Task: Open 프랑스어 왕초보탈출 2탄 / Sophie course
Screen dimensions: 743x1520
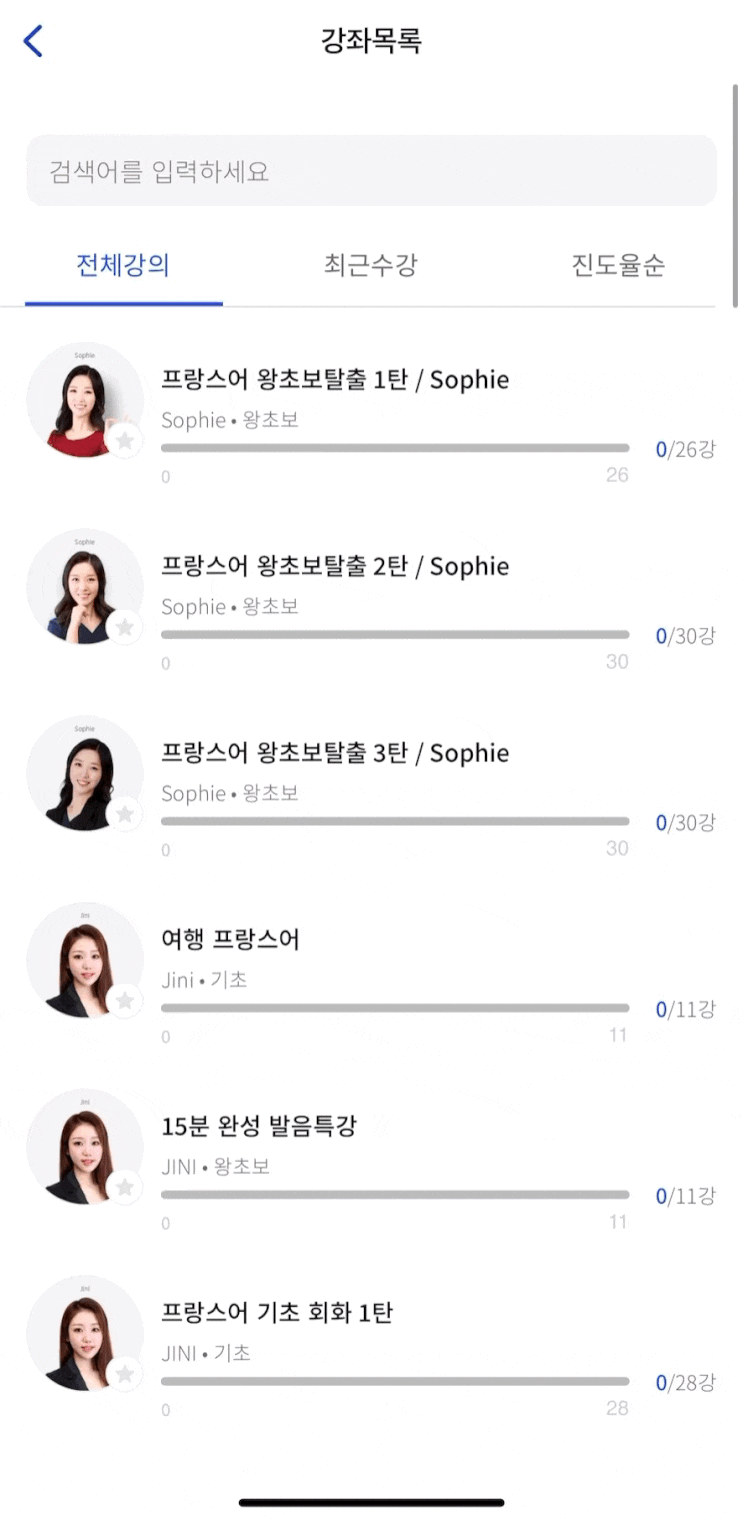Action: tap(335, 567)
